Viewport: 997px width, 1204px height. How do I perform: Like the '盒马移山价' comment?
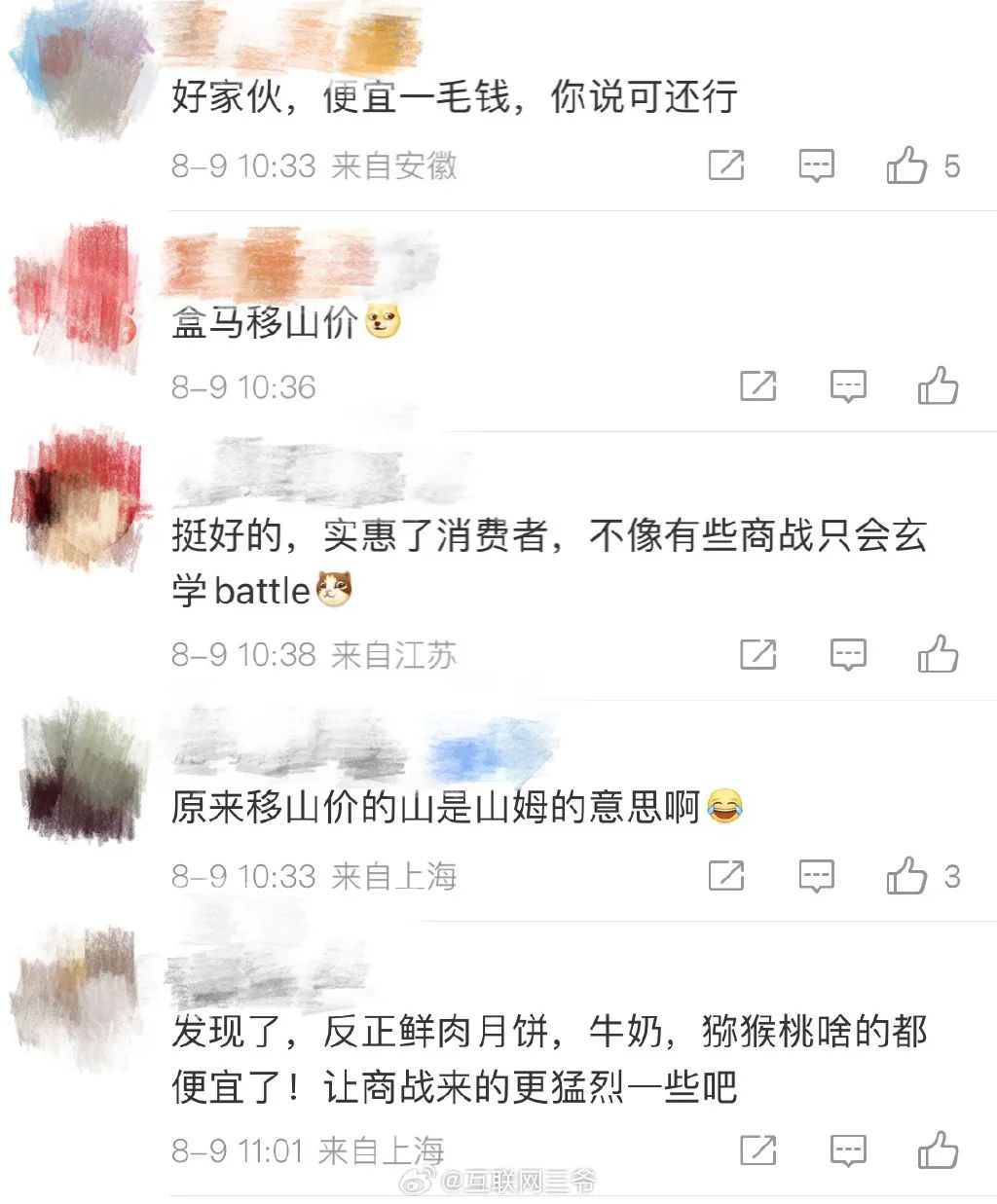coord(938,386)
